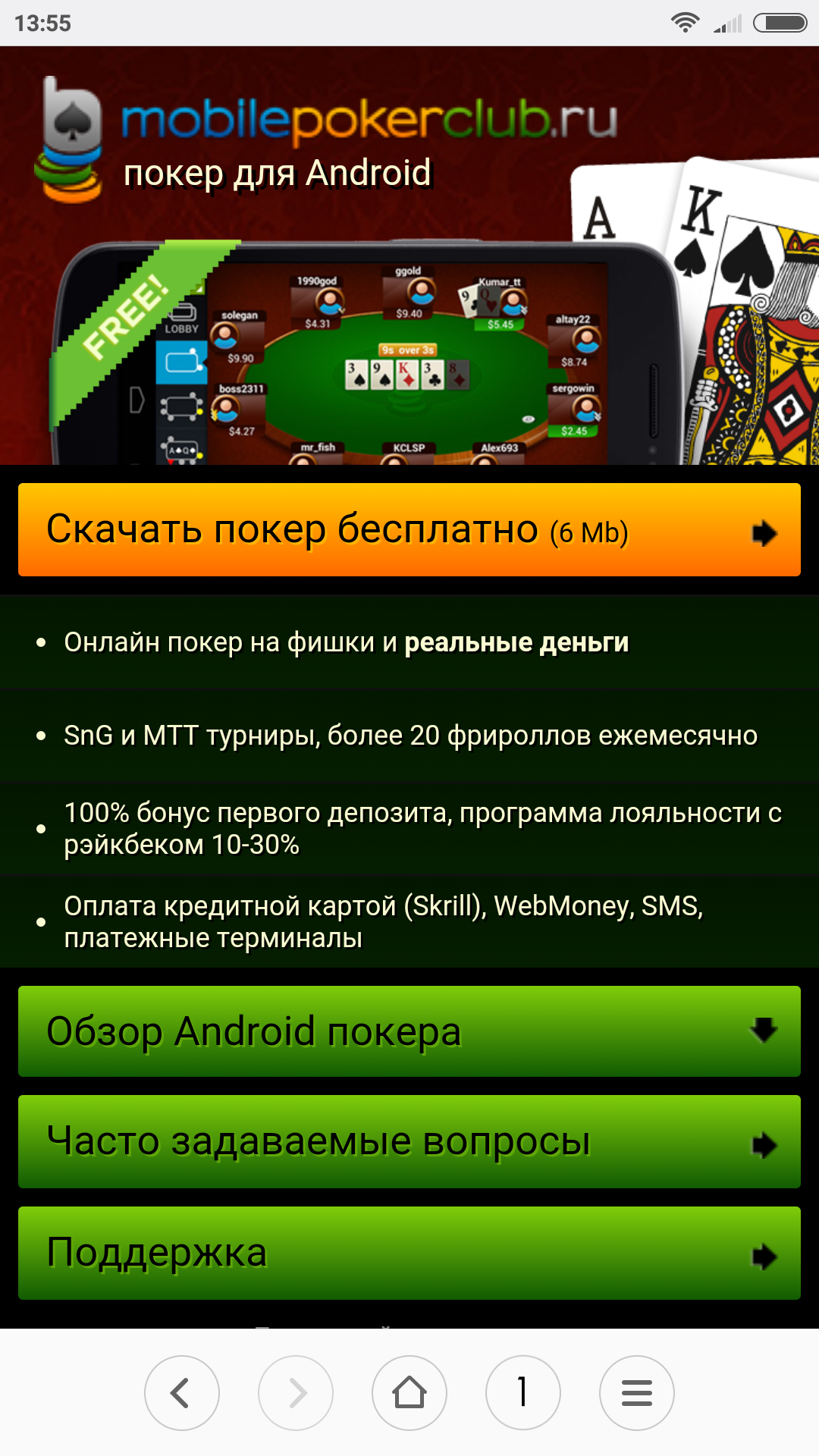Go back to the previous page
Screen dimensions: 819x1456
tap(182, 1393)
